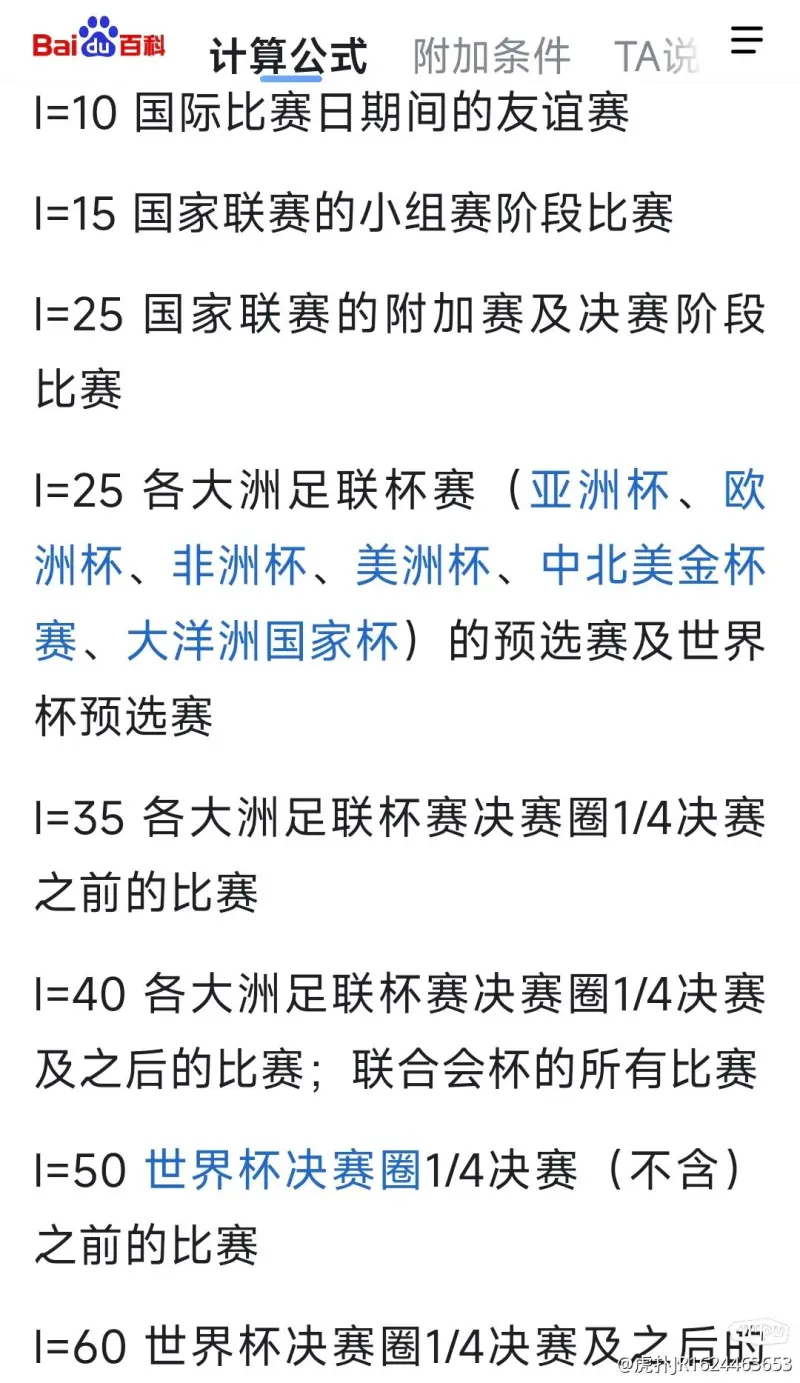Open the 世界杯决赛圈 link

click(x=283, y=1171)
